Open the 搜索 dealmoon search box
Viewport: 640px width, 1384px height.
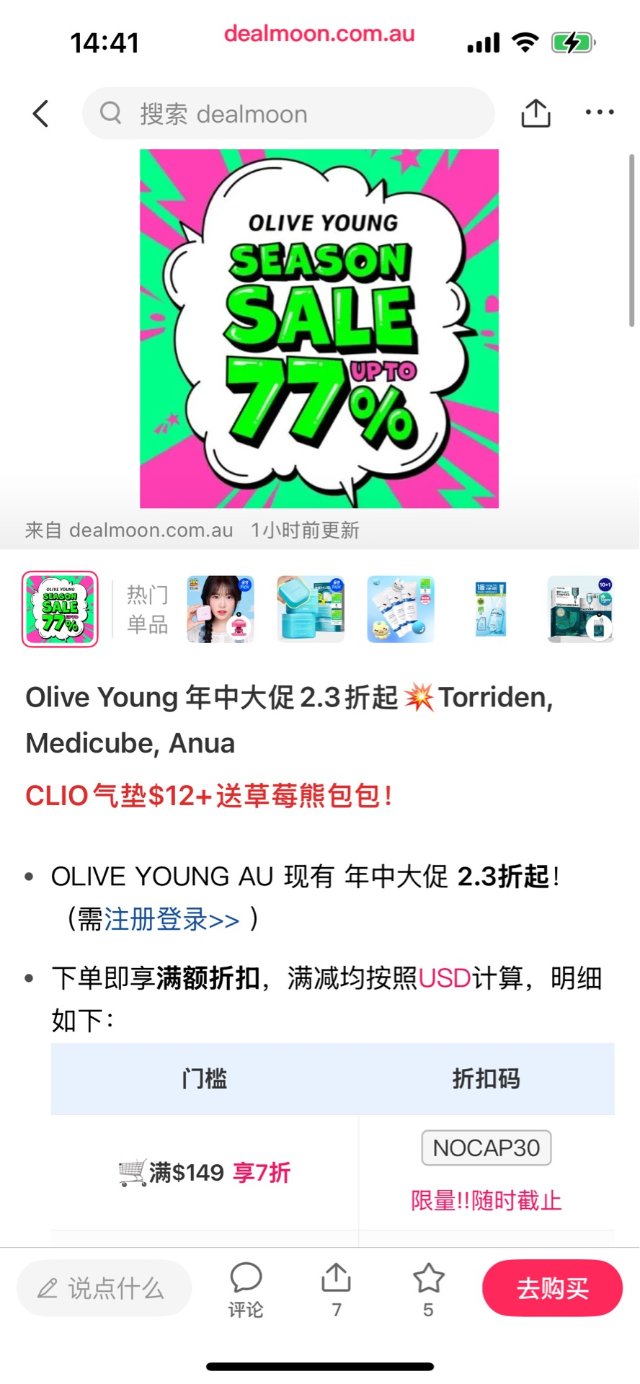(288, 114)
